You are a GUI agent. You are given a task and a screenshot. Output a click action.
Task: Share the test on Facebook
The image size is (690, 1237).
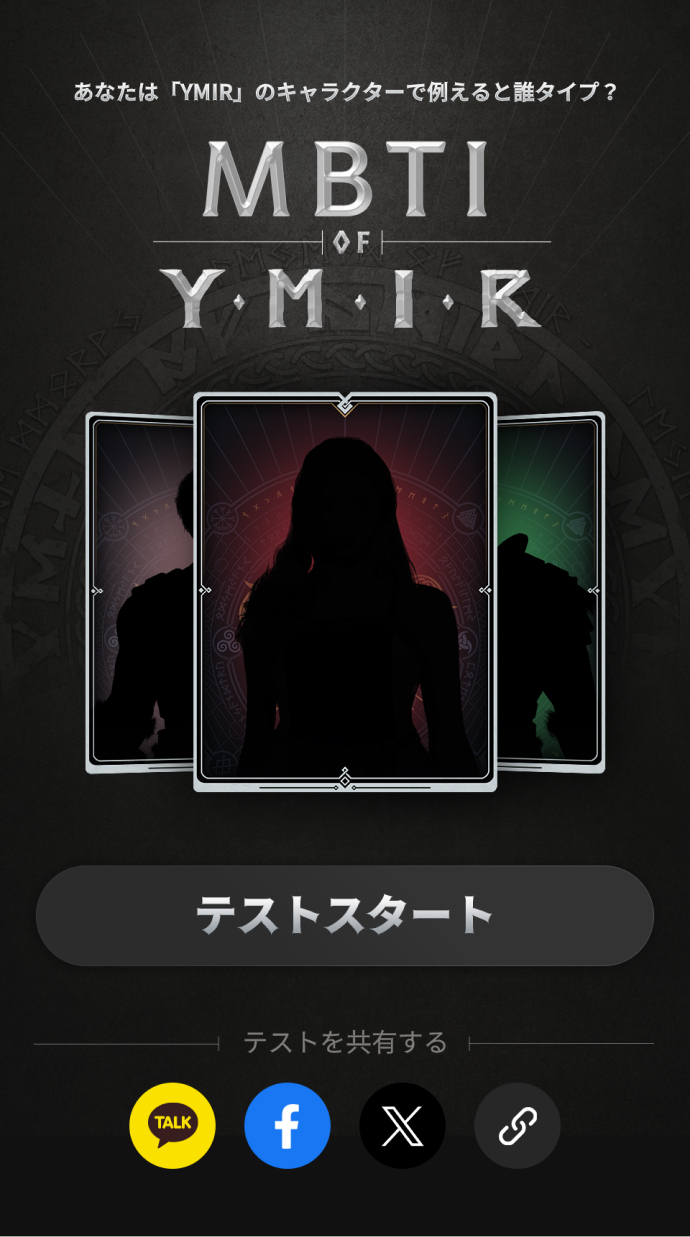(x=287, y=1126)
